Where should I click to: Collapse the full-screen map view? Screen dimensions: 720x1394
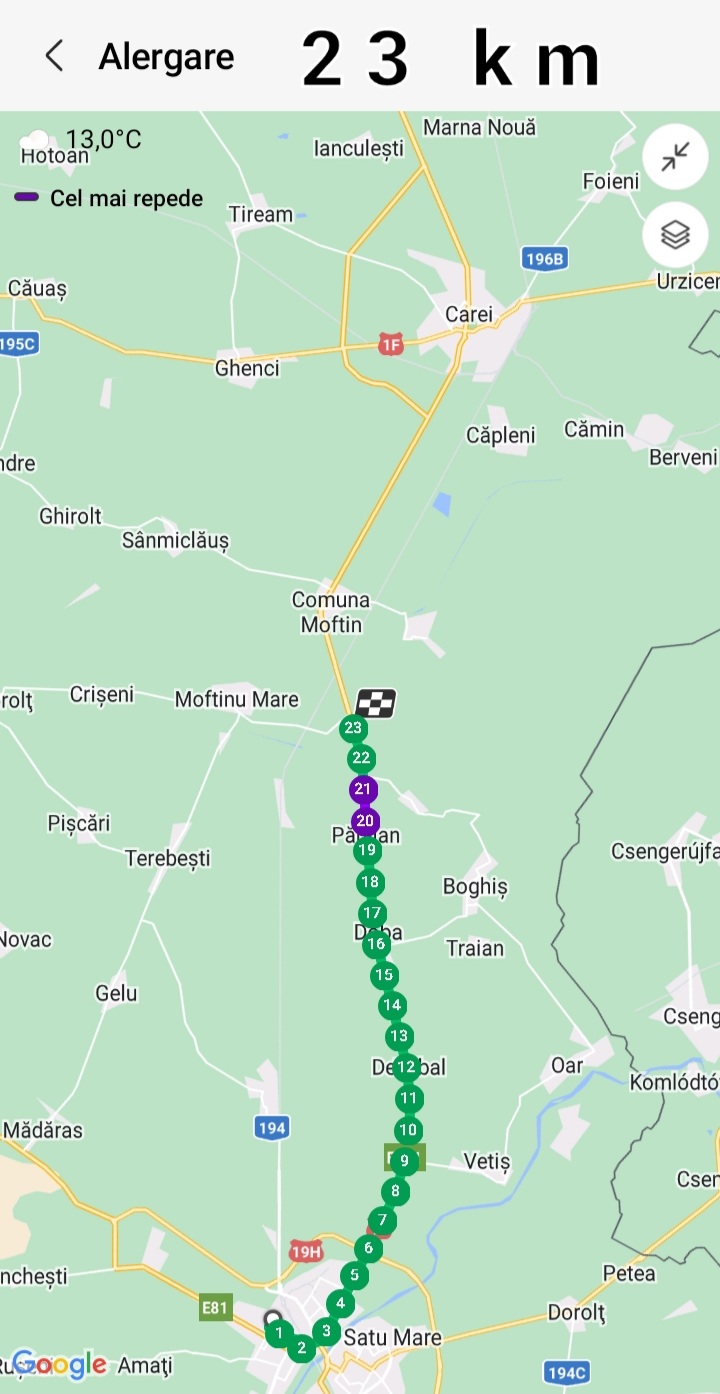[x=675, y=157]
